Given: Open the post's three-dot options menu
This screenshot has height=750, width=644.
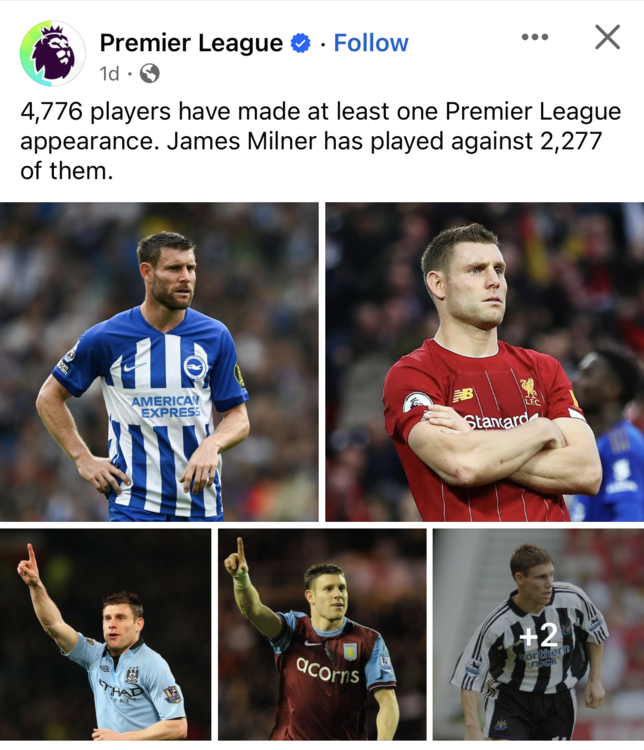Looking at the screenshot, I should (x=535, y=37).
